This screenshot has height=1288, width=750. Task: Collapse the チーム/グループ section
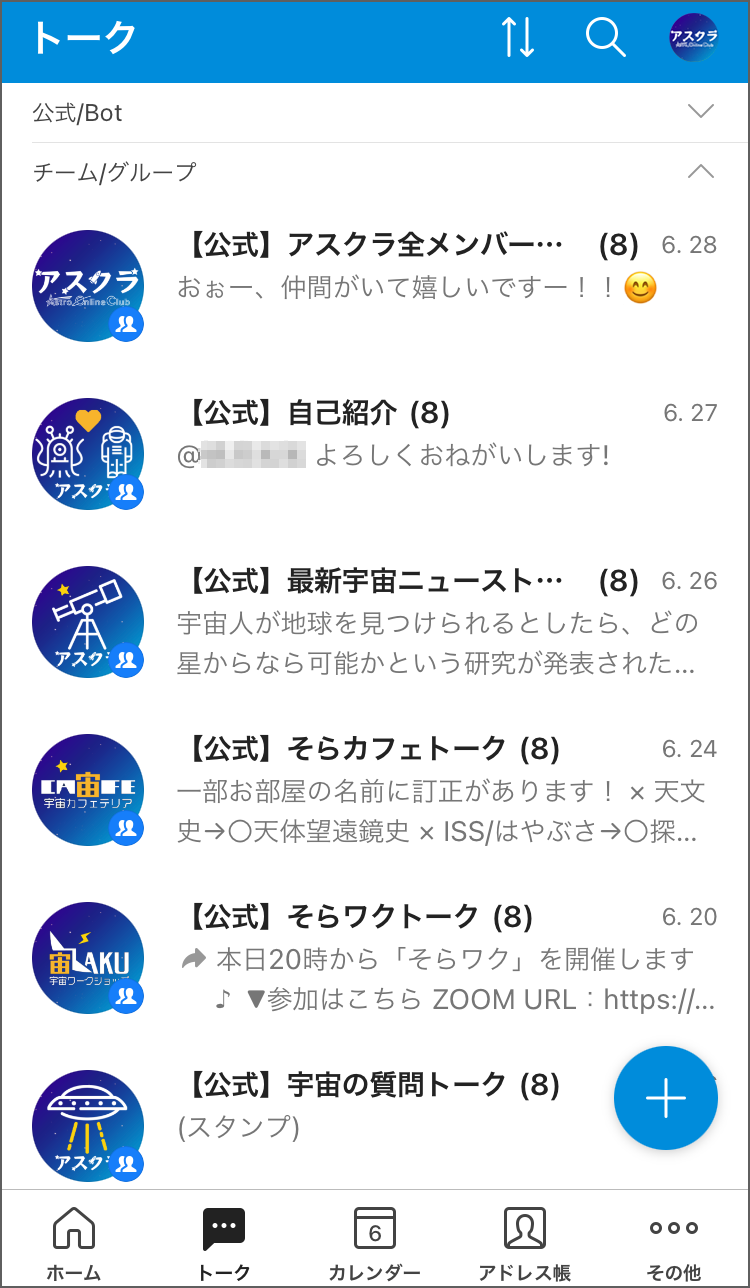click(701, 172)
